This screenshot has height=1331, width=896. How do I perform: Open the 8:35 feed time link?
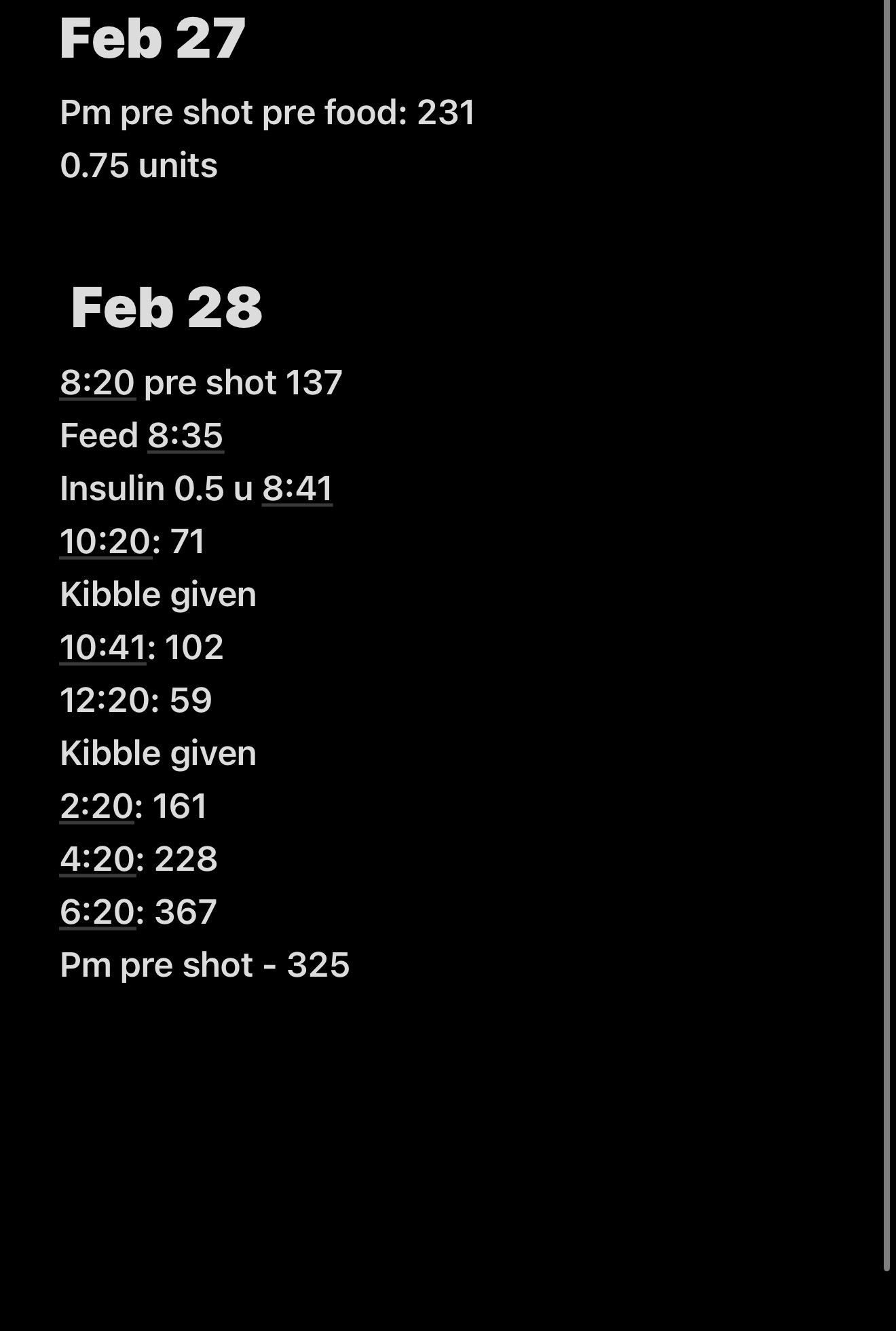185,436
